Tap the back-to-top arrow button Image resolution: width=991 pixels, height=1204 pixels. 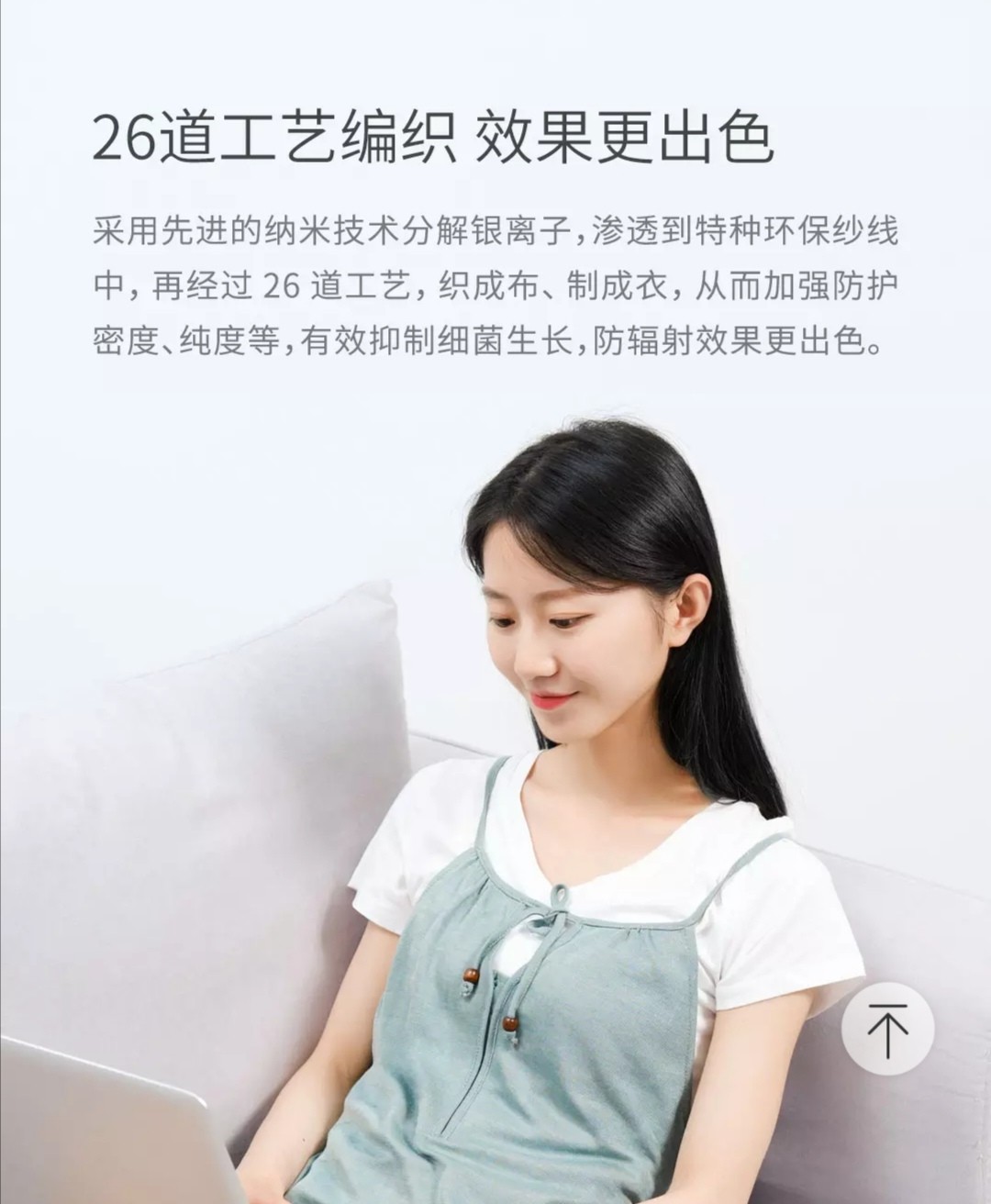(887, 1029)
